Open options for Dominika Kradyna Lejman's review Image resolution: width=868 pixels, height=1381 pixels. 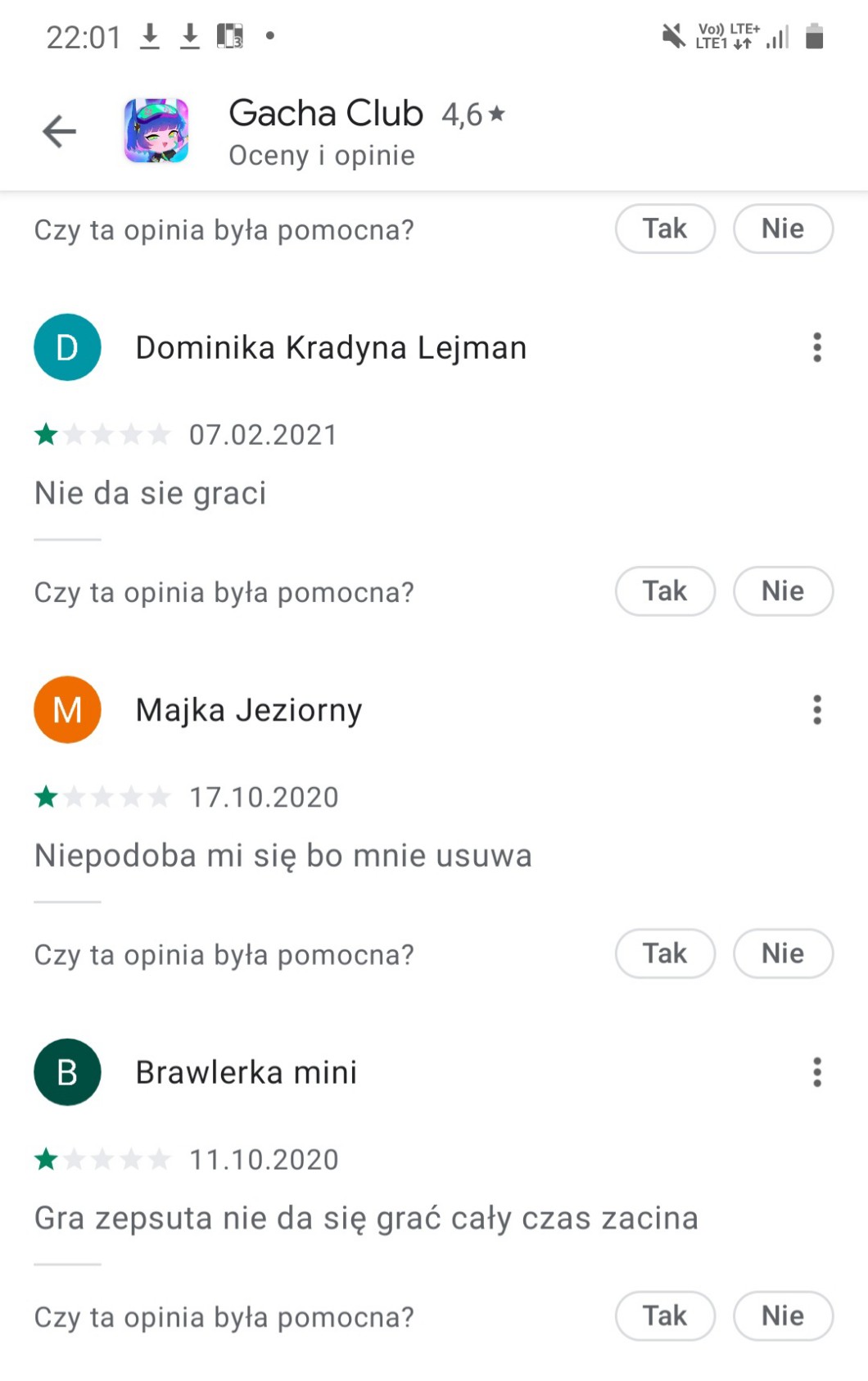[816, 347]
